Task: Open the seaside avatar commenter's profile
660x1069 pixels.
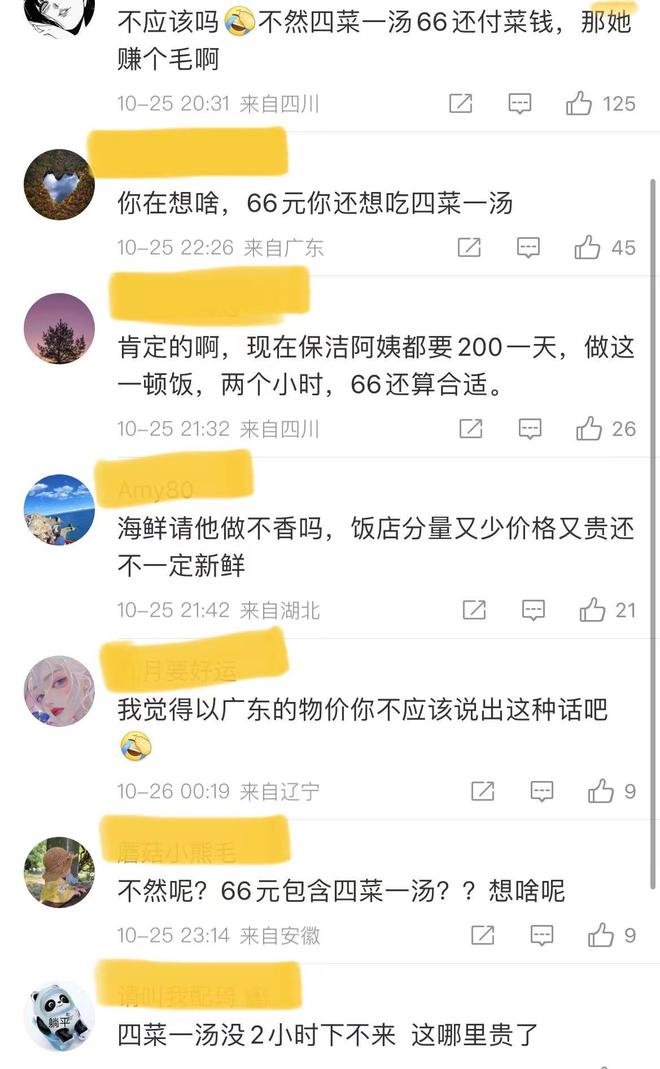Action: 59,510
